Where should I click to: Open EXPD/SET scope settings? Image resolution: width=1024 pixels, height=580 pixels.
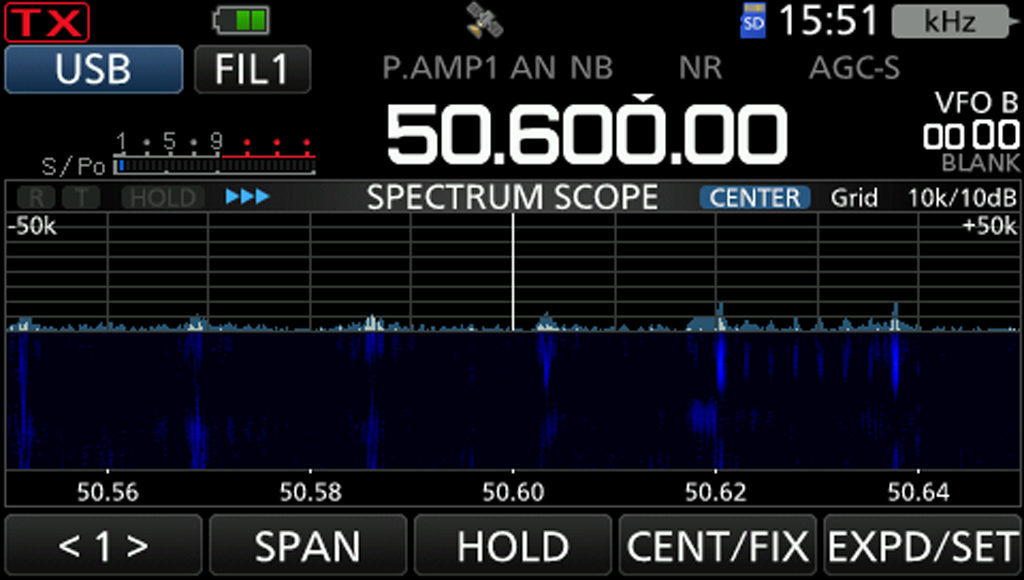pos(921,546)
